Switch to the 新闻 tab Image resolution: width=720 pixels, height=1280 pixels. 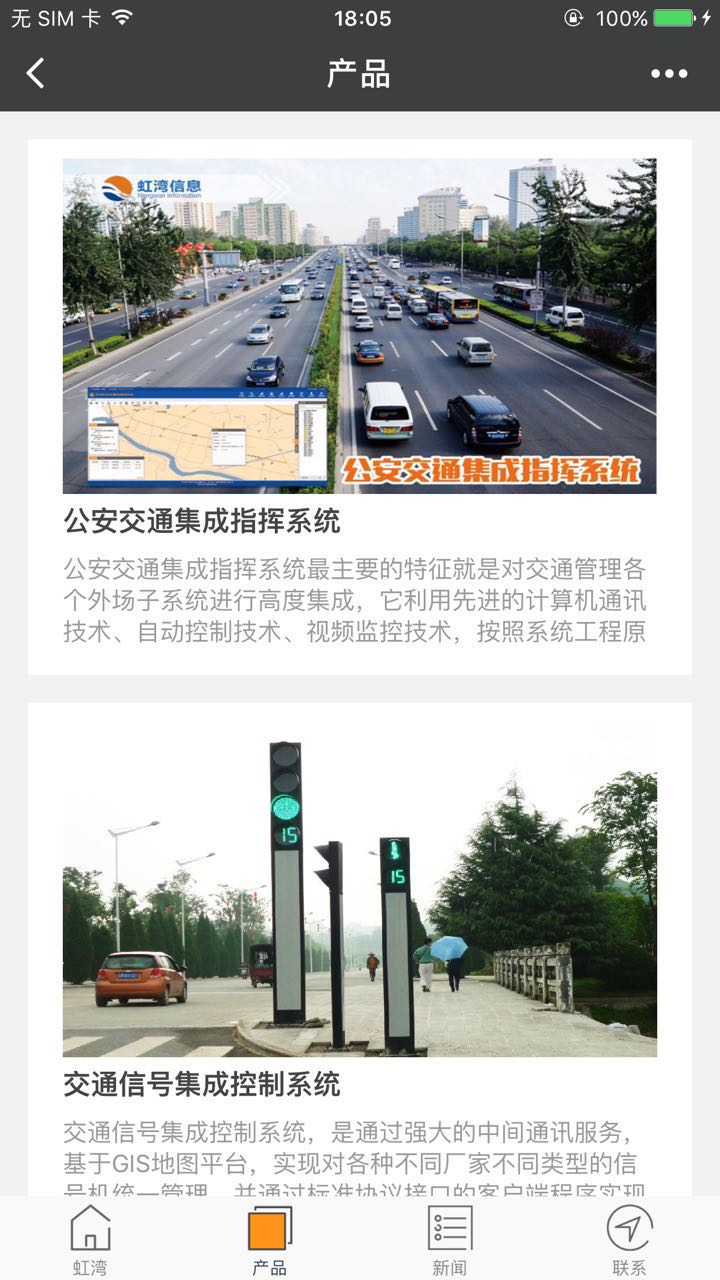(x=450, y=1240)
